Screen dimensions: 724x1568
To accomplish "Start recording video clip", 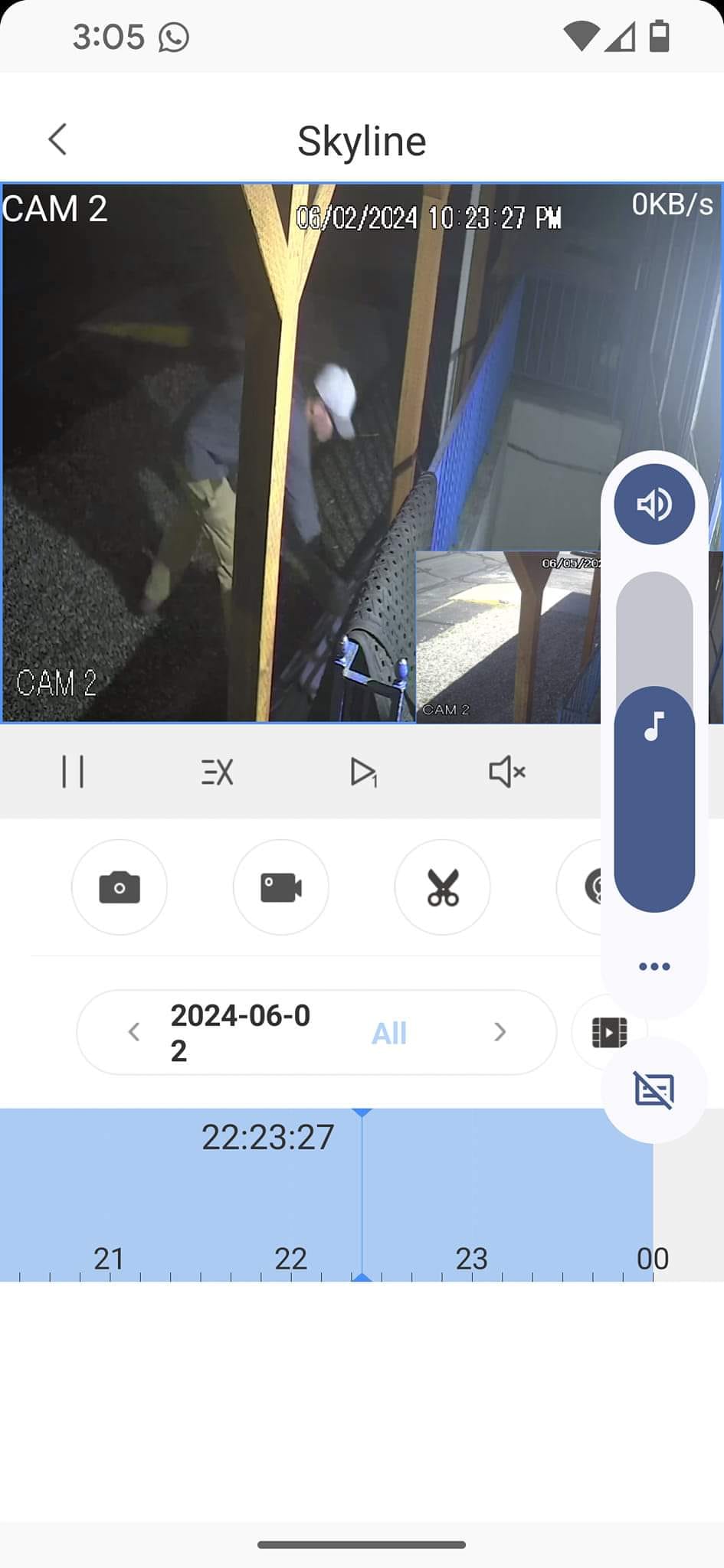I will pos(281,887).
